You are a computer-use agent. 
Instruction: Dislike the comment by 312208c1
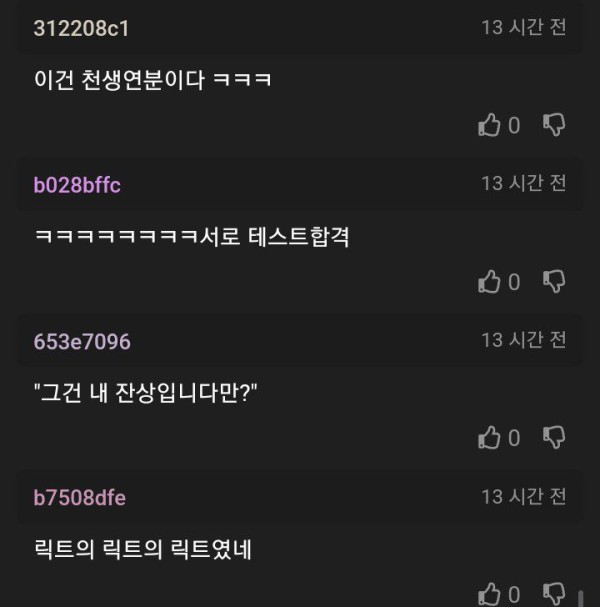click(x=554, y=125)
